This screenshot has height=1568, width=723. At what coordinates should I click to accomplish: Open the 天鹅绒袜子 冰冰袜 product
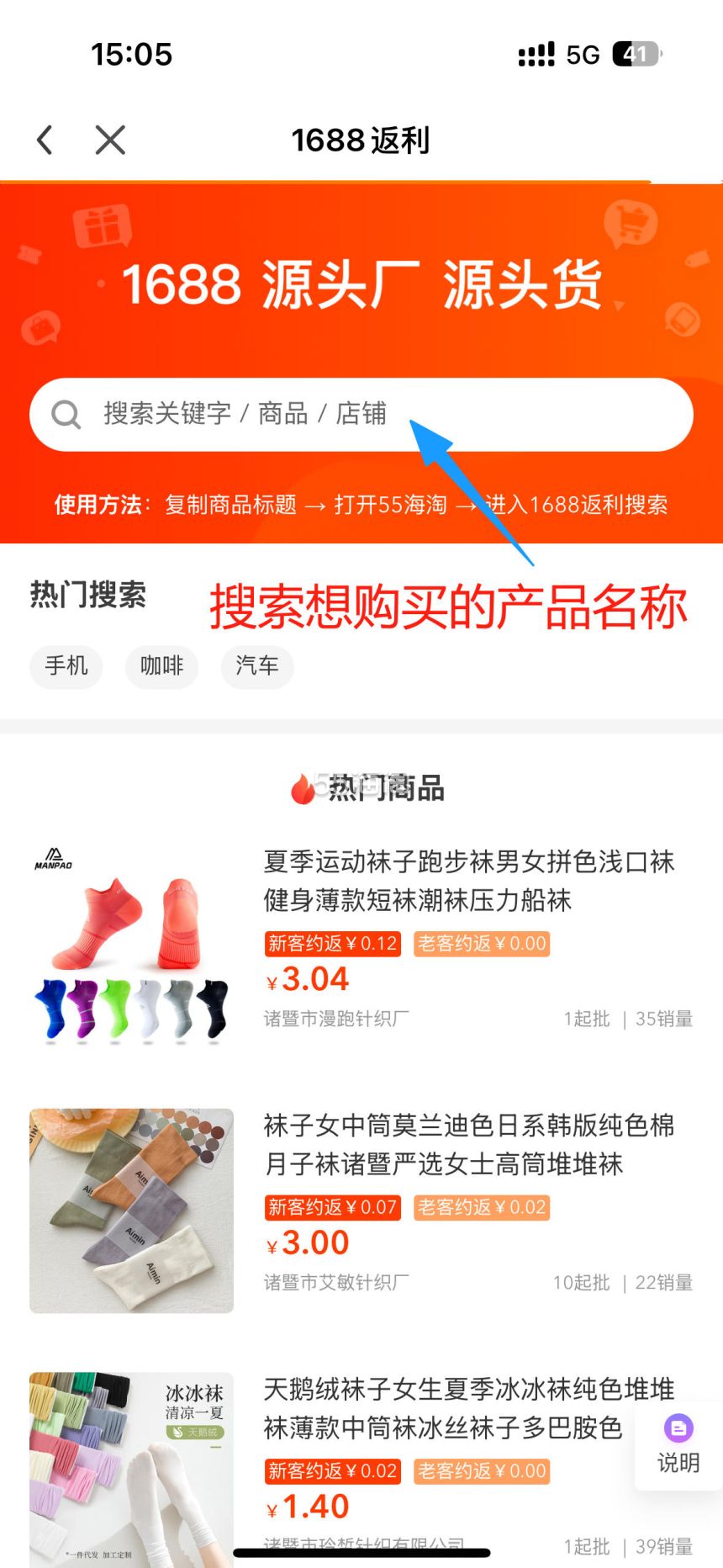coord(446,1407)
